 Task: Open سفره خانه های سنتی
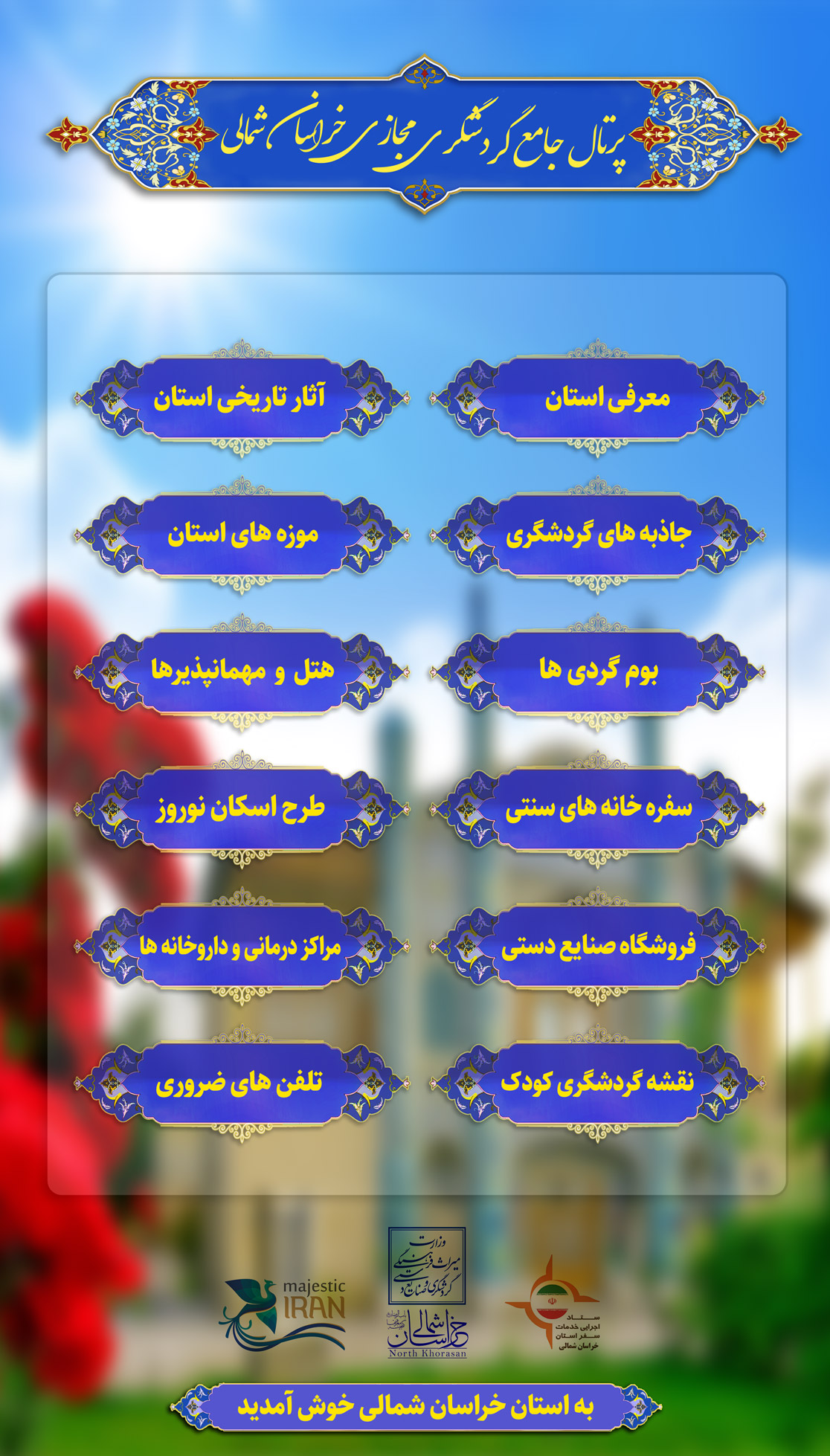pyautogui.click(x=597, y=808)
